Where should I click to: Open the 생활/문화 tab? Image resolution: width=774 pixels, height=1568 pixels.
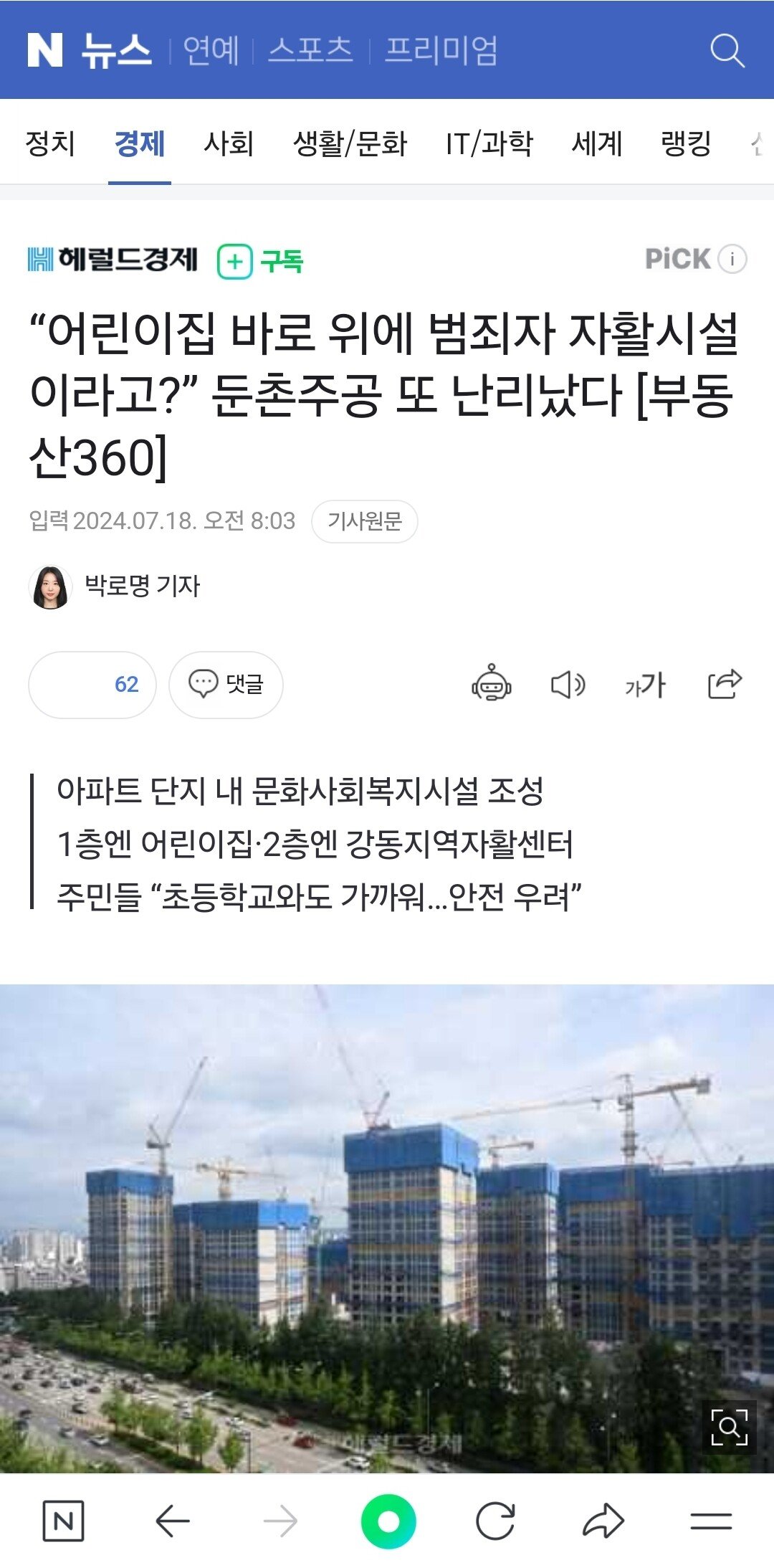coord(350,143)
